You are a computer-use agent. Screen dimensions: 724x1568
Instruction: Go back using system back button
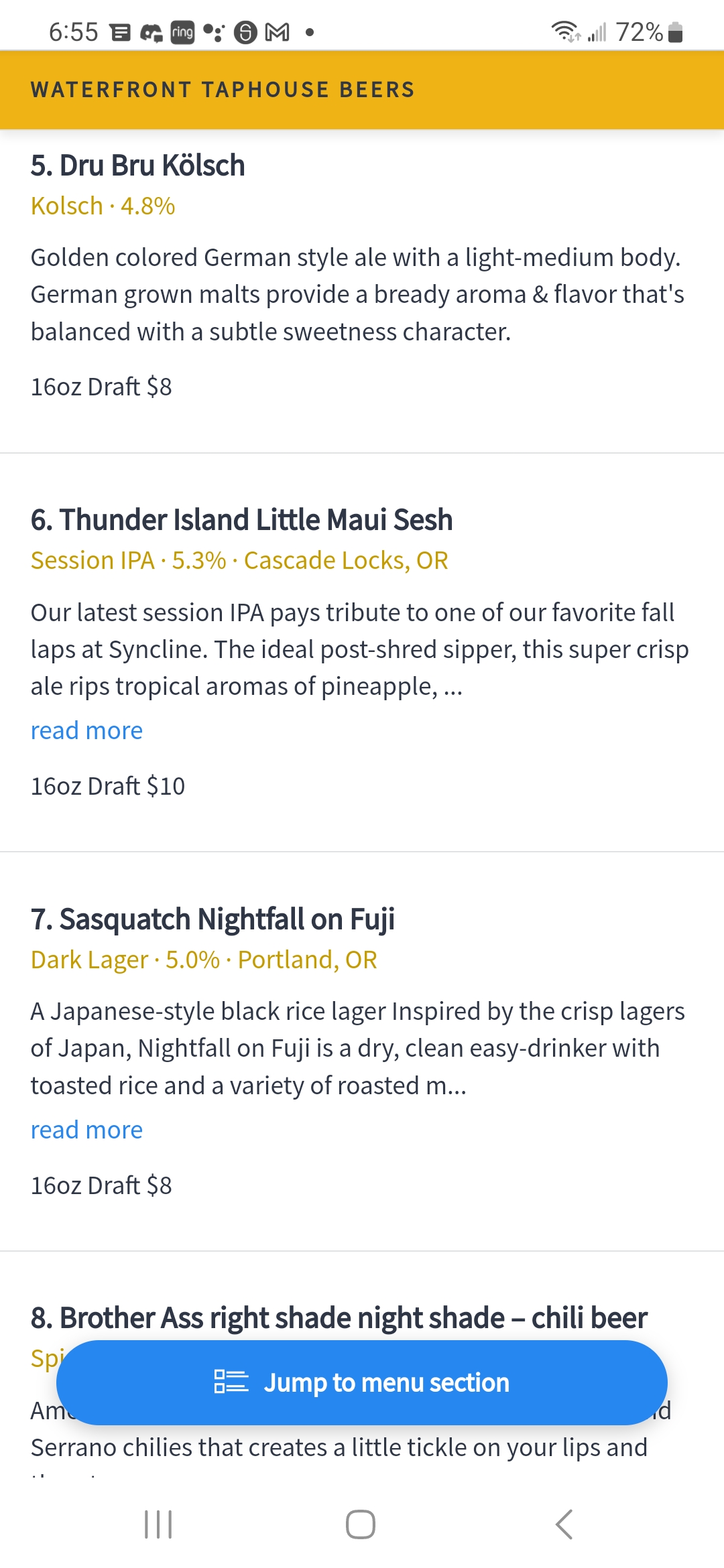click(x=564, y=1524)
